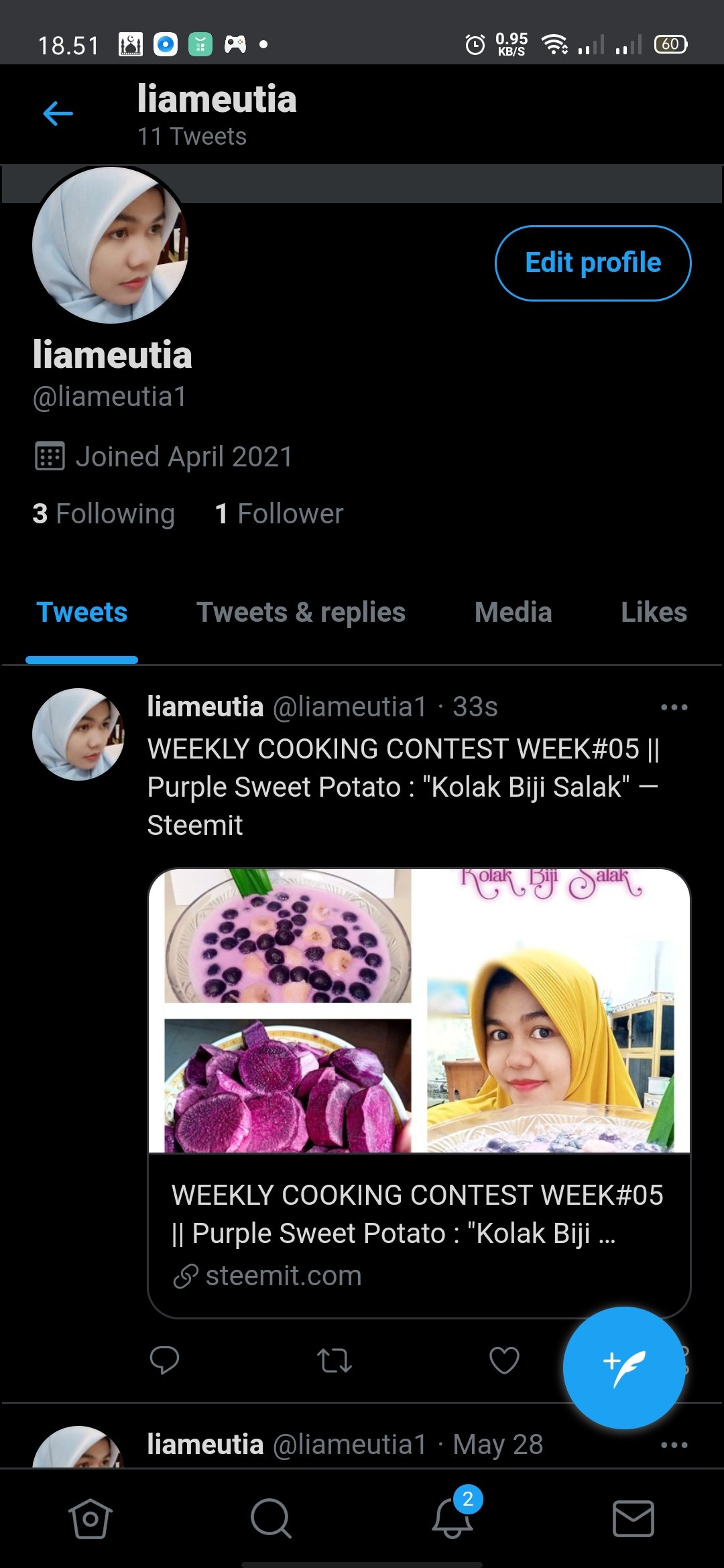Compose a new tweet
This screenshot has height=1568, width=724.
tap(623, 1367)
